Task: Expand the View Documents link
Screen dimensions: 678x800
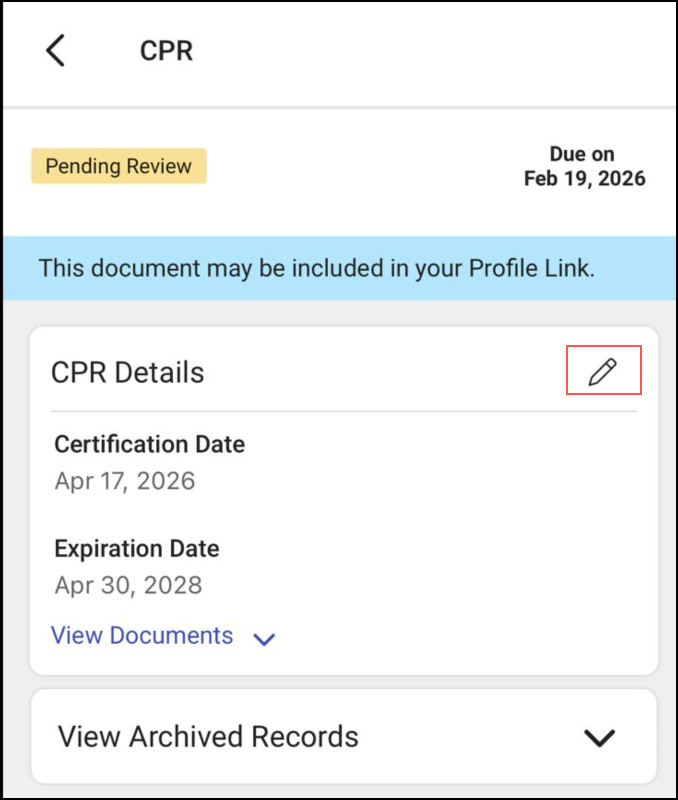Action: pos(142,636)
